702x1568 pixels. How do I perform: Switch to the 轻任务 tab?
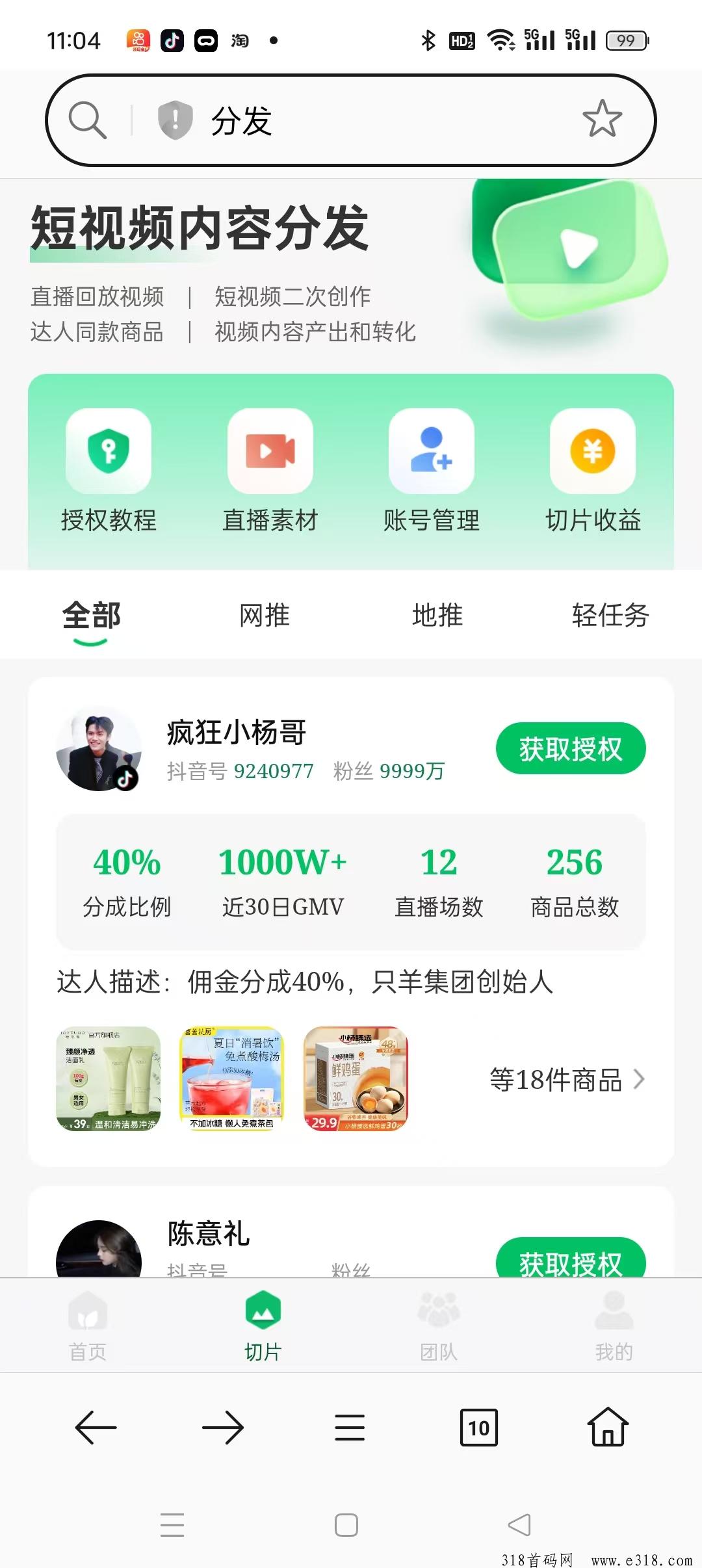(609, 616)
